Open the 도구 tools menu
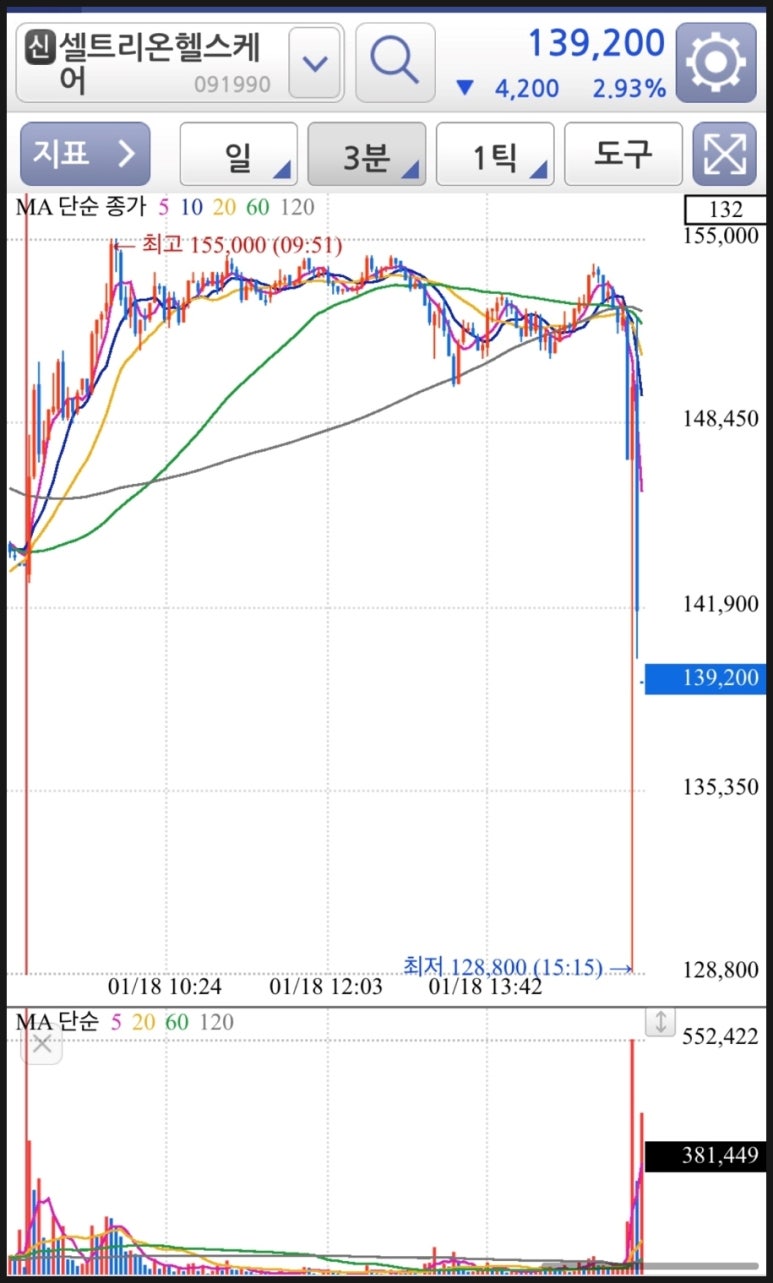This screenshot has width=773, height=1283. click(623, 154)
